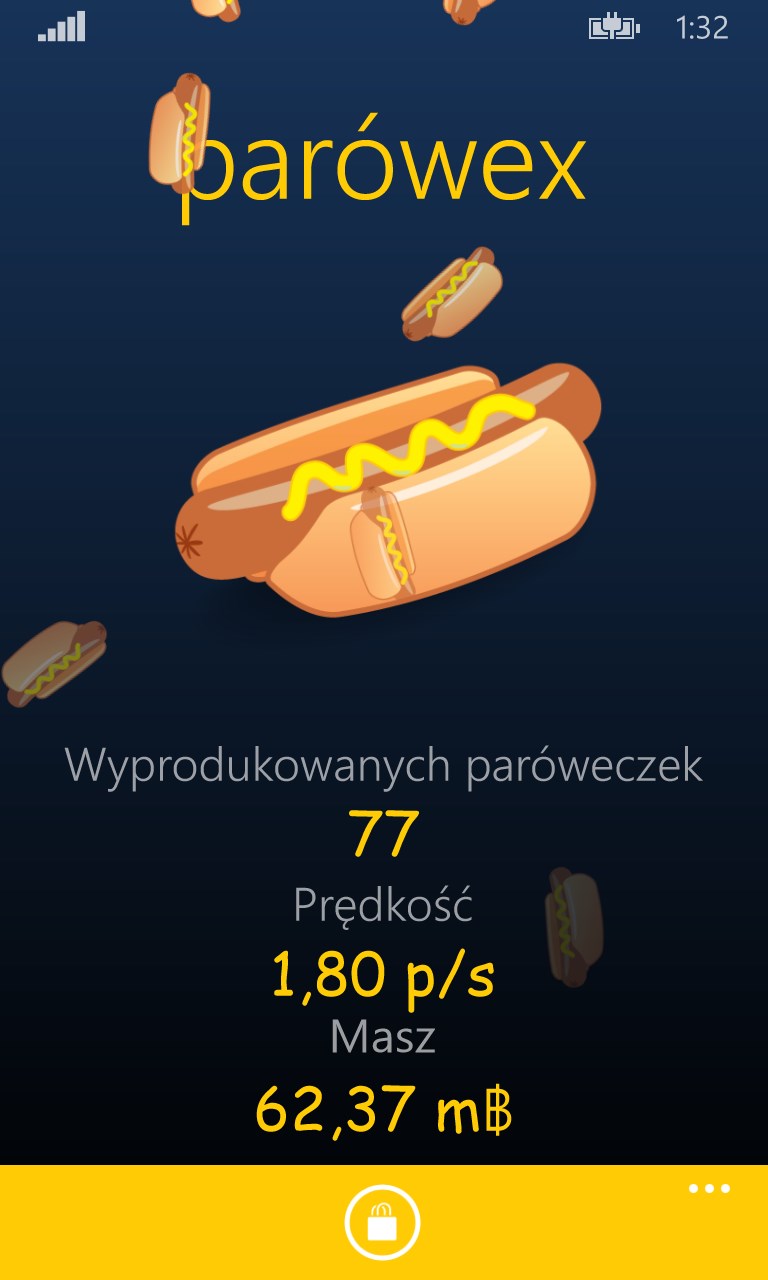This screenshot has height=1280, width=768.
Task: Expand the app bar overflow dots
Action: coord(709,1189)
